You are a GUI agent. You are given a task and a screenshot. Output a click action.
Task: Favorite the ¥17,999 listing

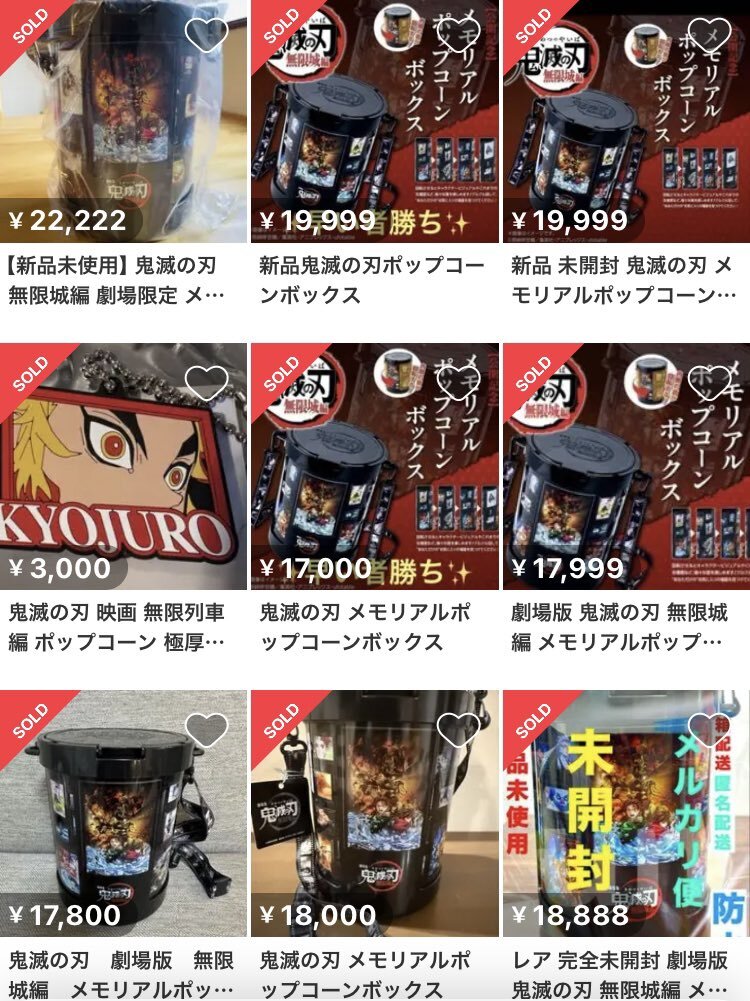tap(711, 382)
